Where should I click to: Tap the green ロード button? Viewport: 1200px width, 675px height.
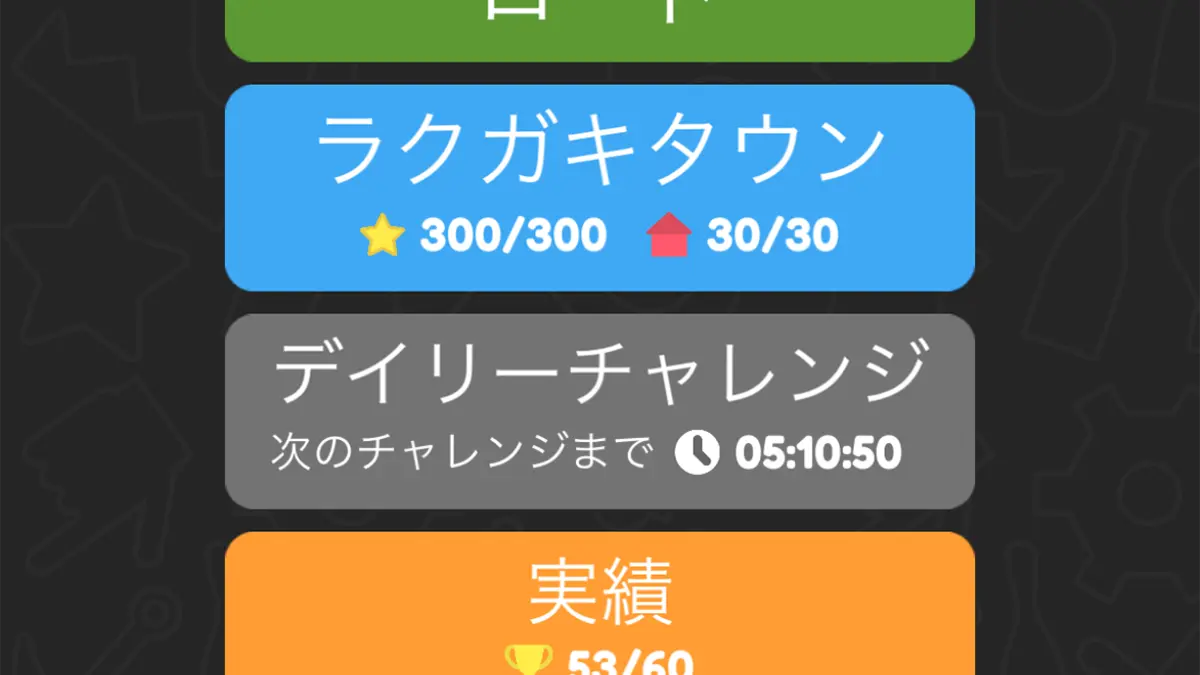pos(599,30)
